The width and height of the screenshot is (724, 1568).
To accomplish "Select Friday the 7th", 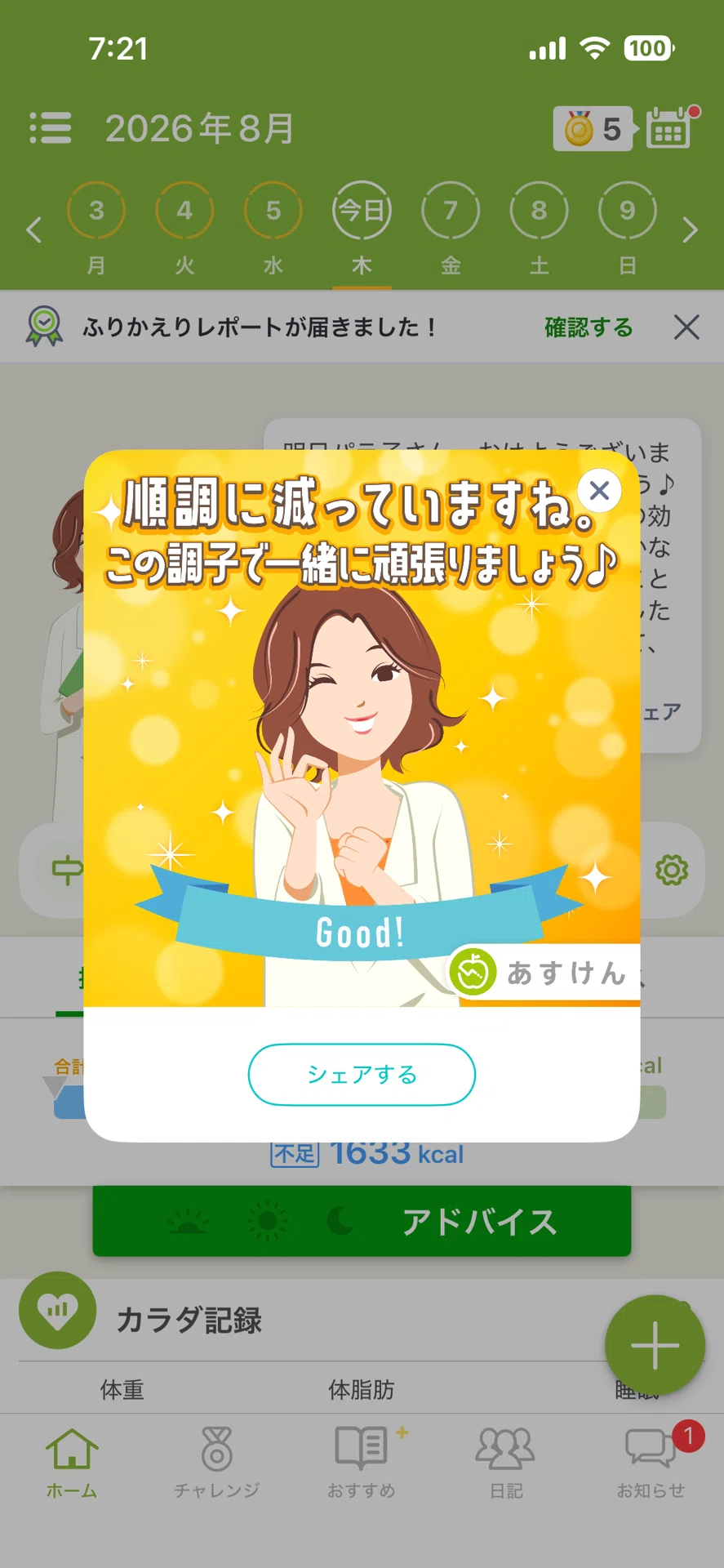I will 451,228.
